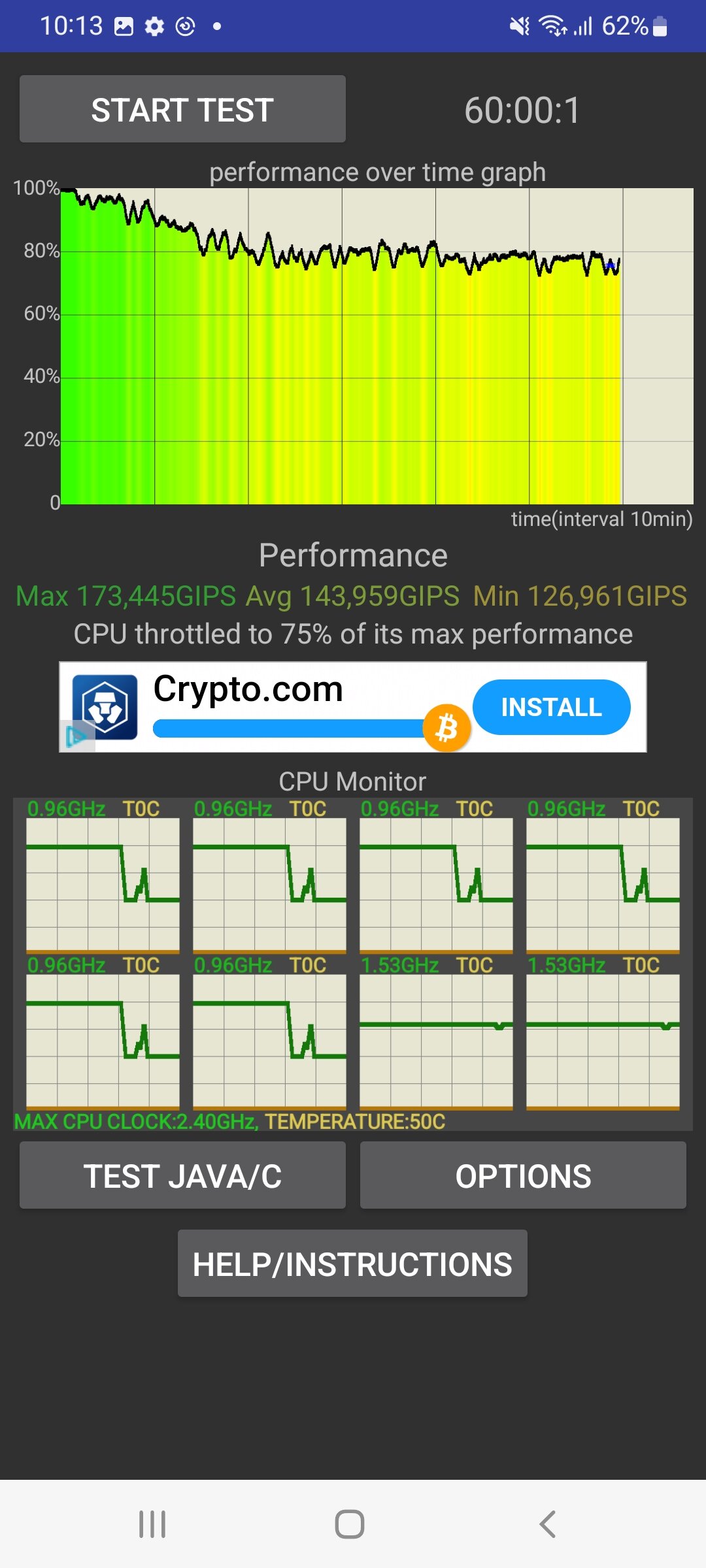Install the Crypto.com app from the ad
This screenshot has width=706, height=1568.
(551, 707)
